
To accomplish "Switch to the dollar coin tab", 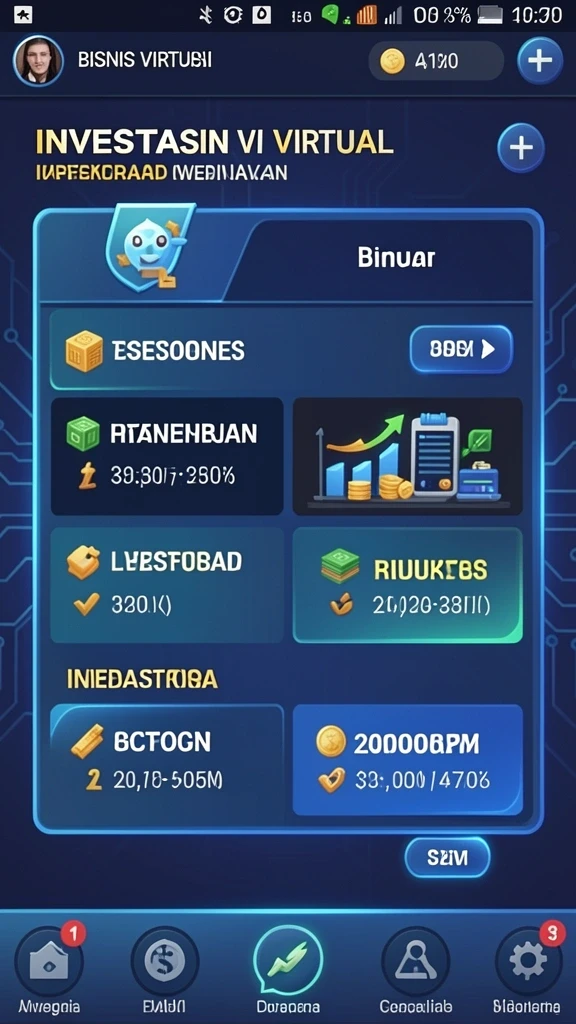I will (x=165, y=961).
